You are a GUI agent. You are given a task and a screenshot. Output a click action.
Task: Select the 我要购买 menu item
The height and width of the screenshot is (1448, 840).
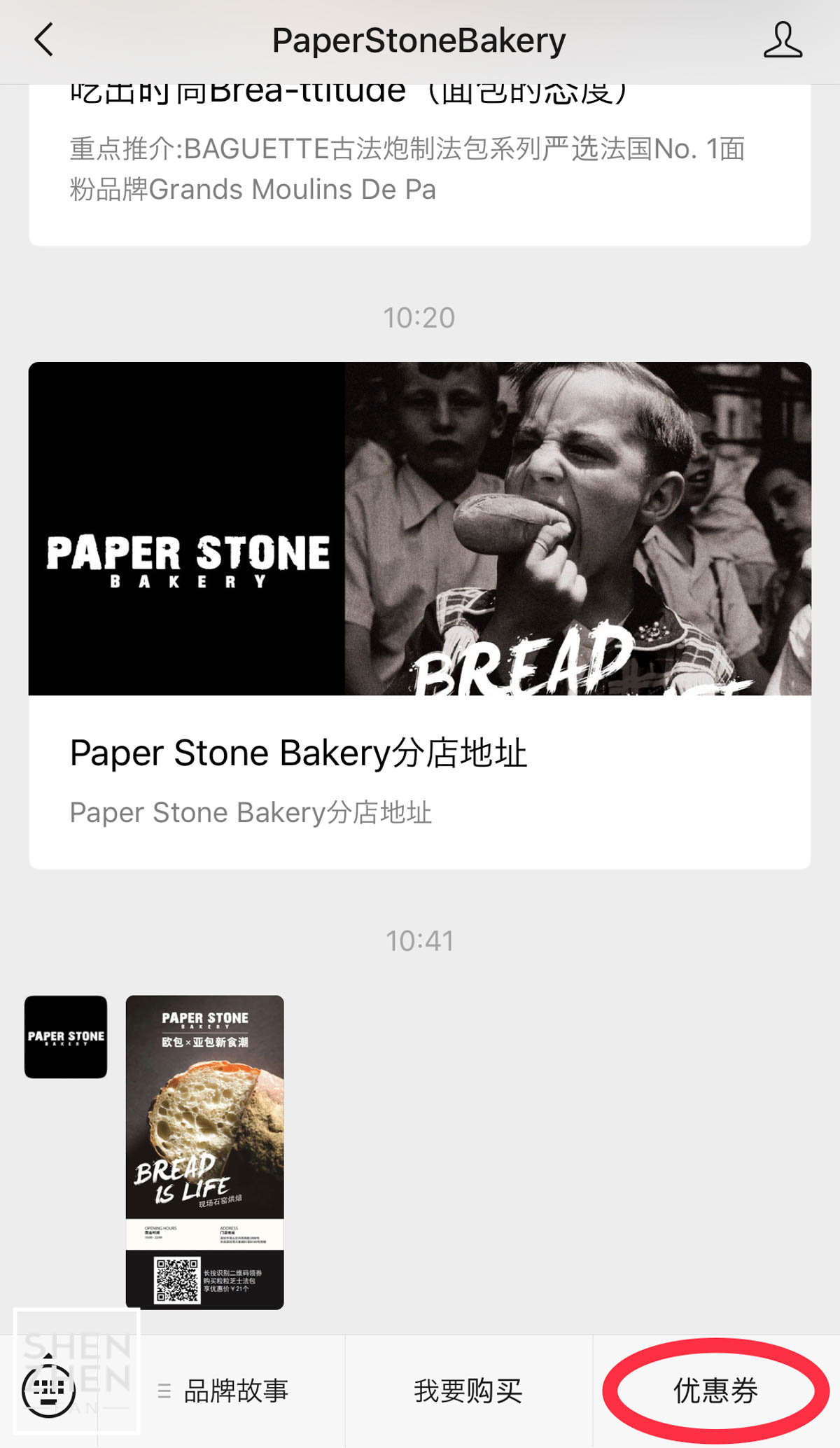click(468, 1391)
